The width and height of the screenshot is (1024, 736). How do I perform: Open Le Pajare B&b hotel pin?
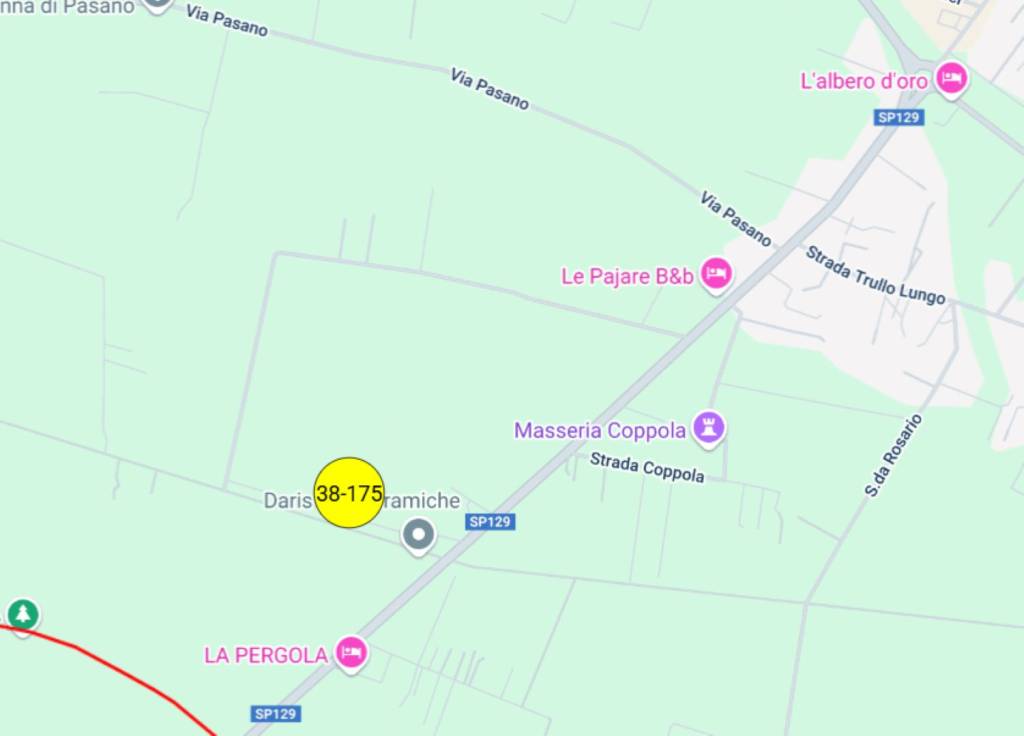pos(716,273)
